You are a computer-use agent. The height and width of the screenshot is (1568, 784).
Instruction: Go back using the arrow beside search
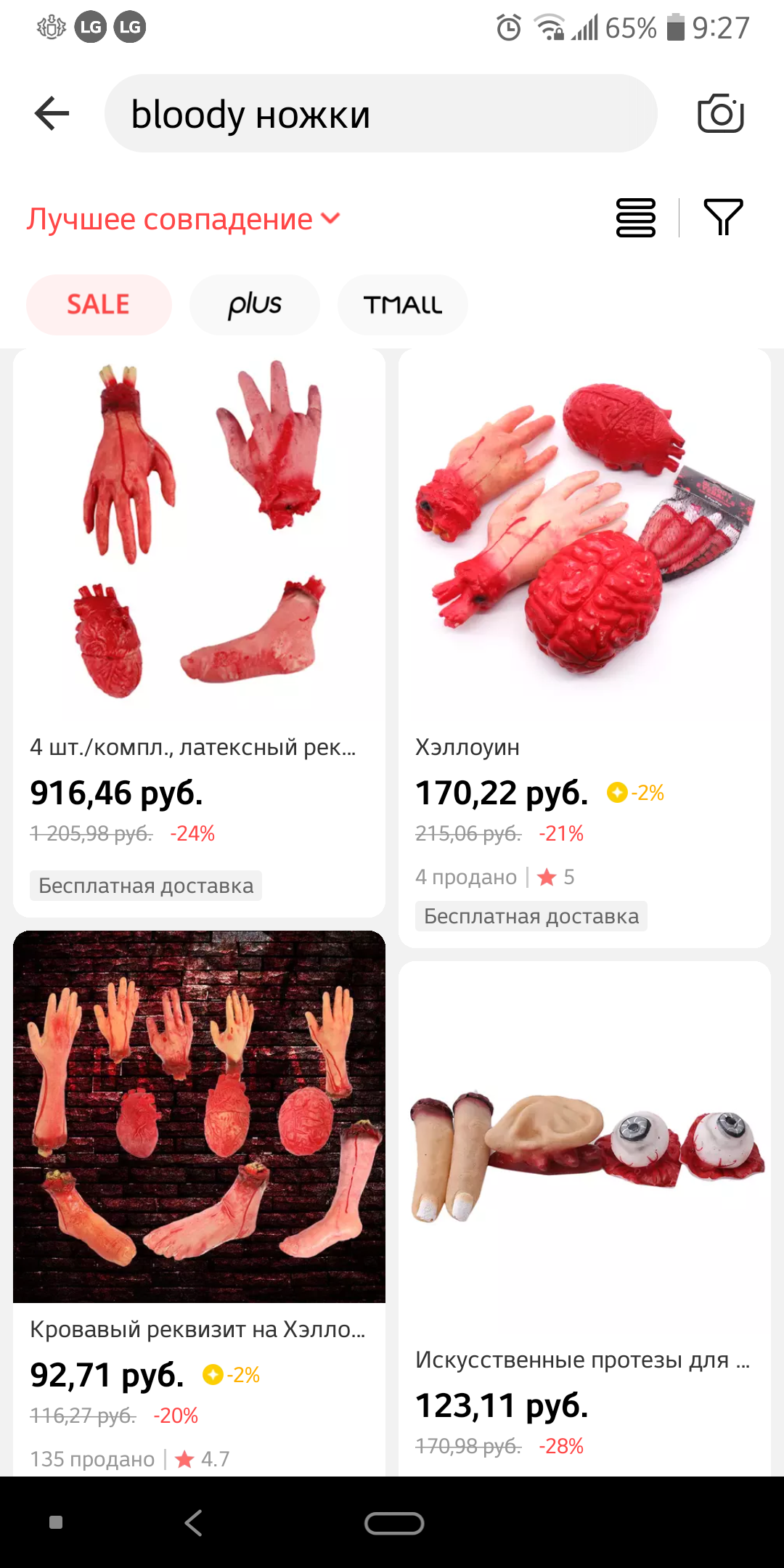tap(52, 114)
